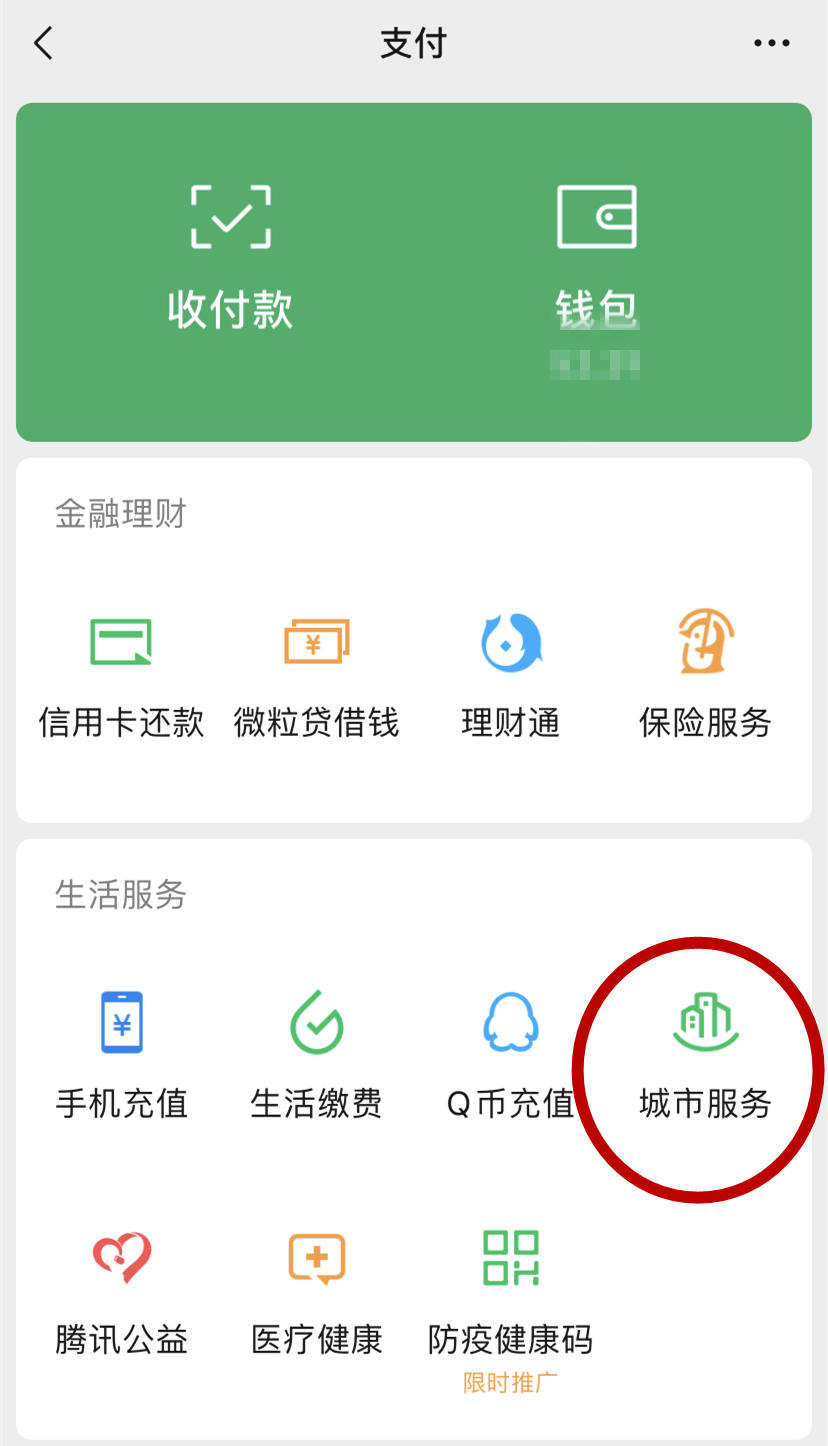Go back from the 支付 page
Viewport: 828px width, 1446px height.
(x=43, y=44)
